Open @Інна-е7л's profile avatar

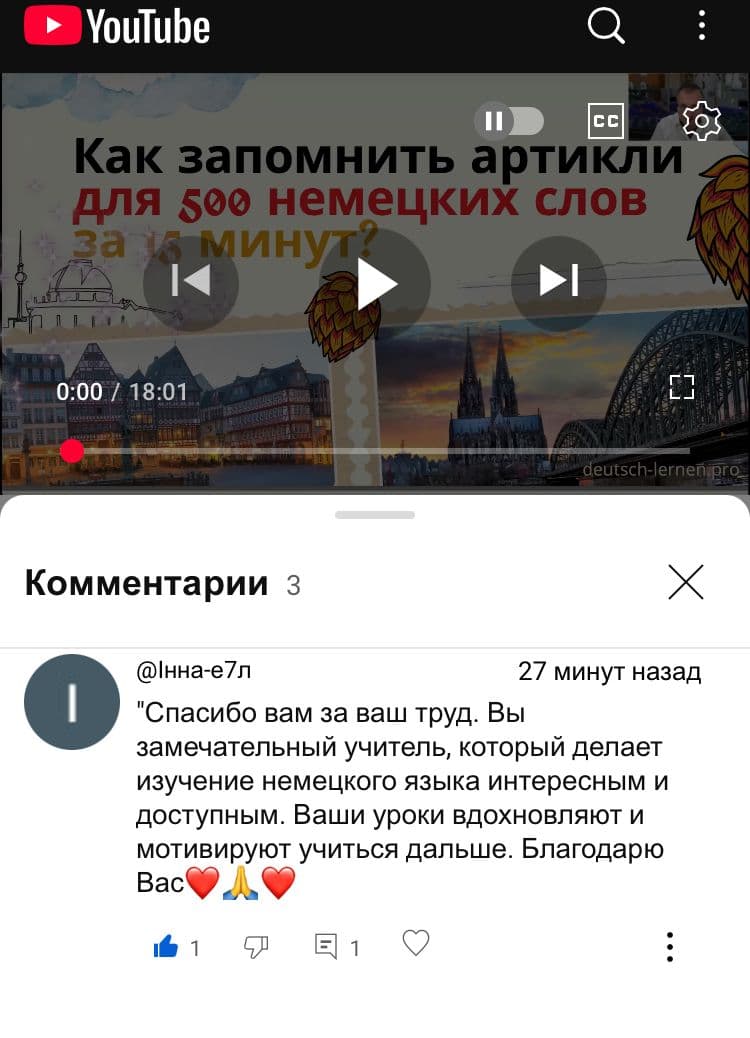[x=71, y=702]
